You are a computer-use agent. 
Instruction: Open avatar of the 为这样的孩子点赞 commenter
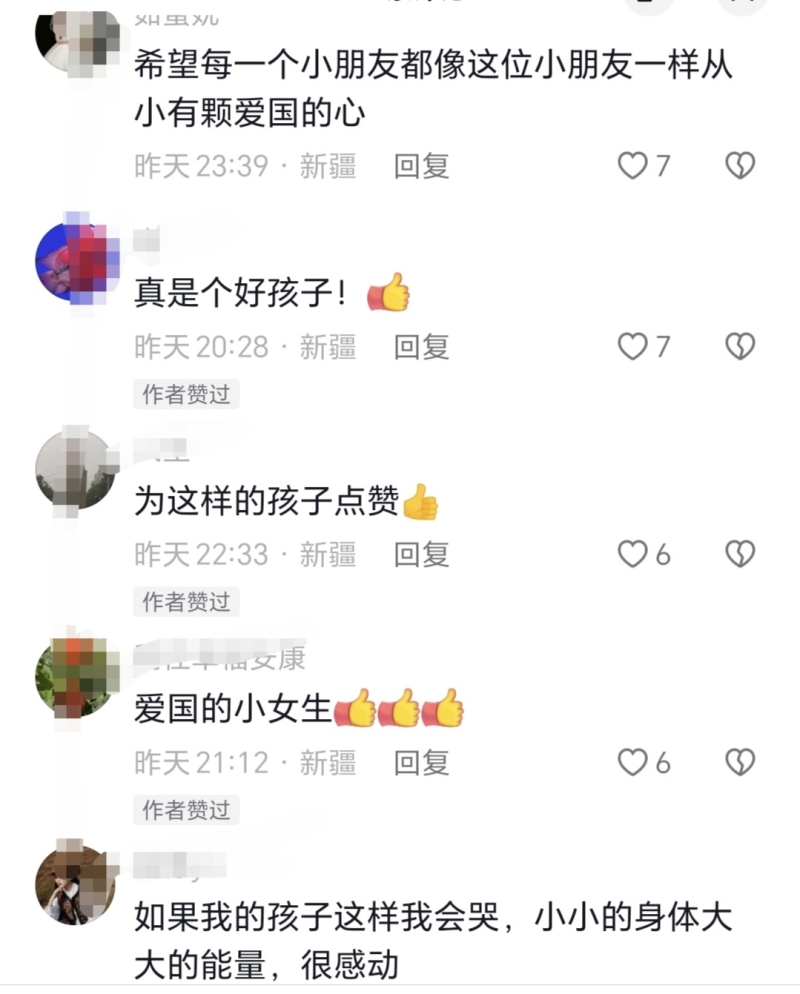click(x=77, y=468)
